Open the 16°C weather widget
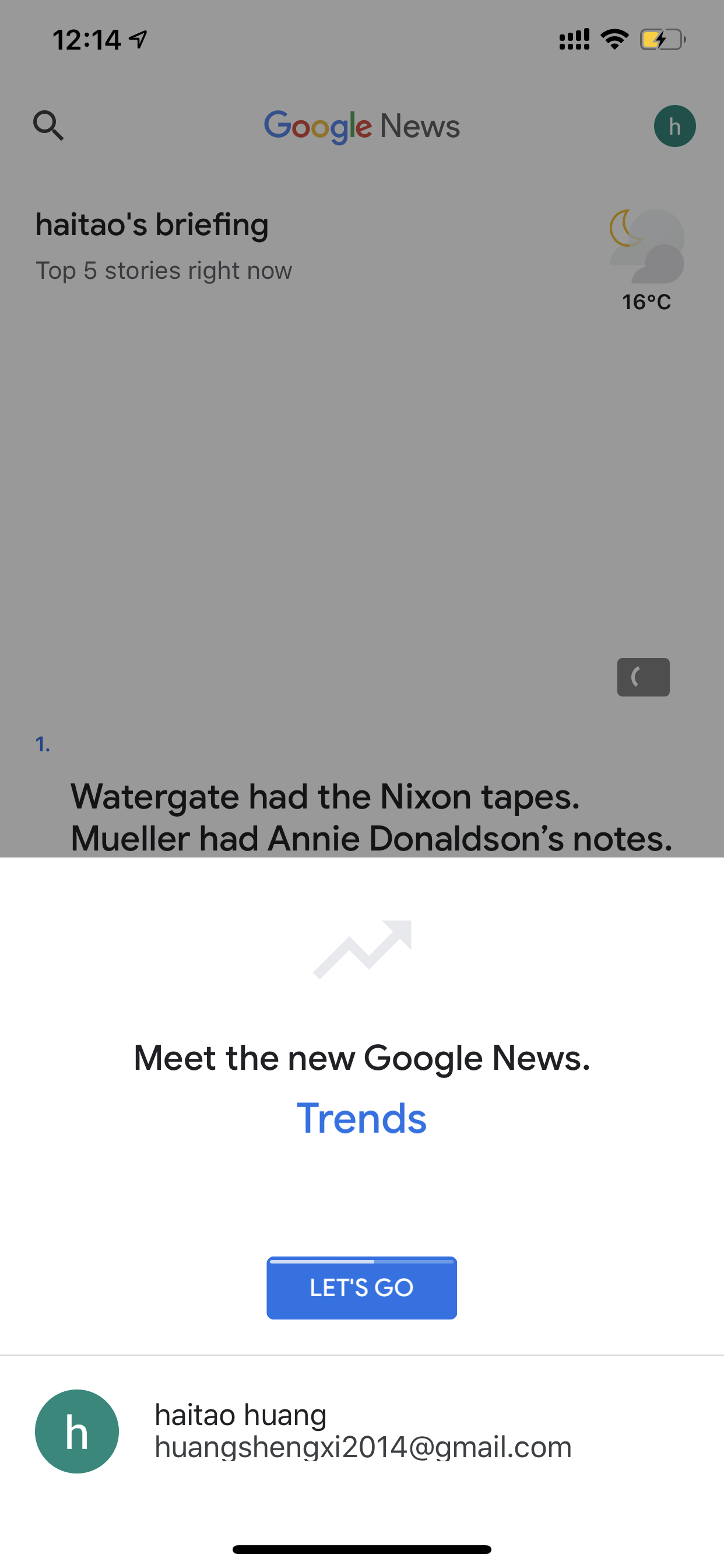Viewport: 724px width, 1568px height. (x=646, y=261)
